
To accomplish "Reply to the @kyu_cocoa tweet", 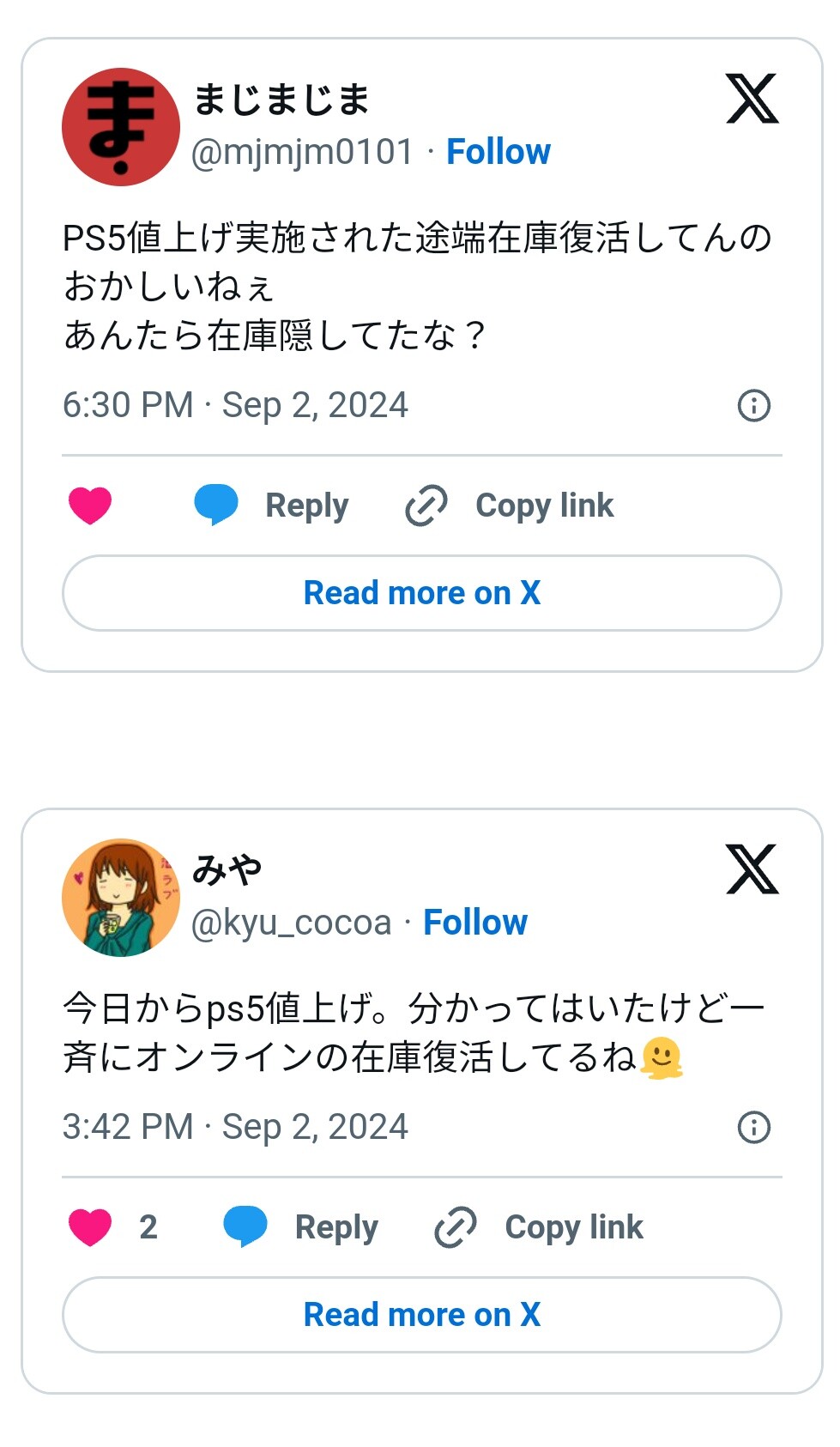I will point(300,1226).
